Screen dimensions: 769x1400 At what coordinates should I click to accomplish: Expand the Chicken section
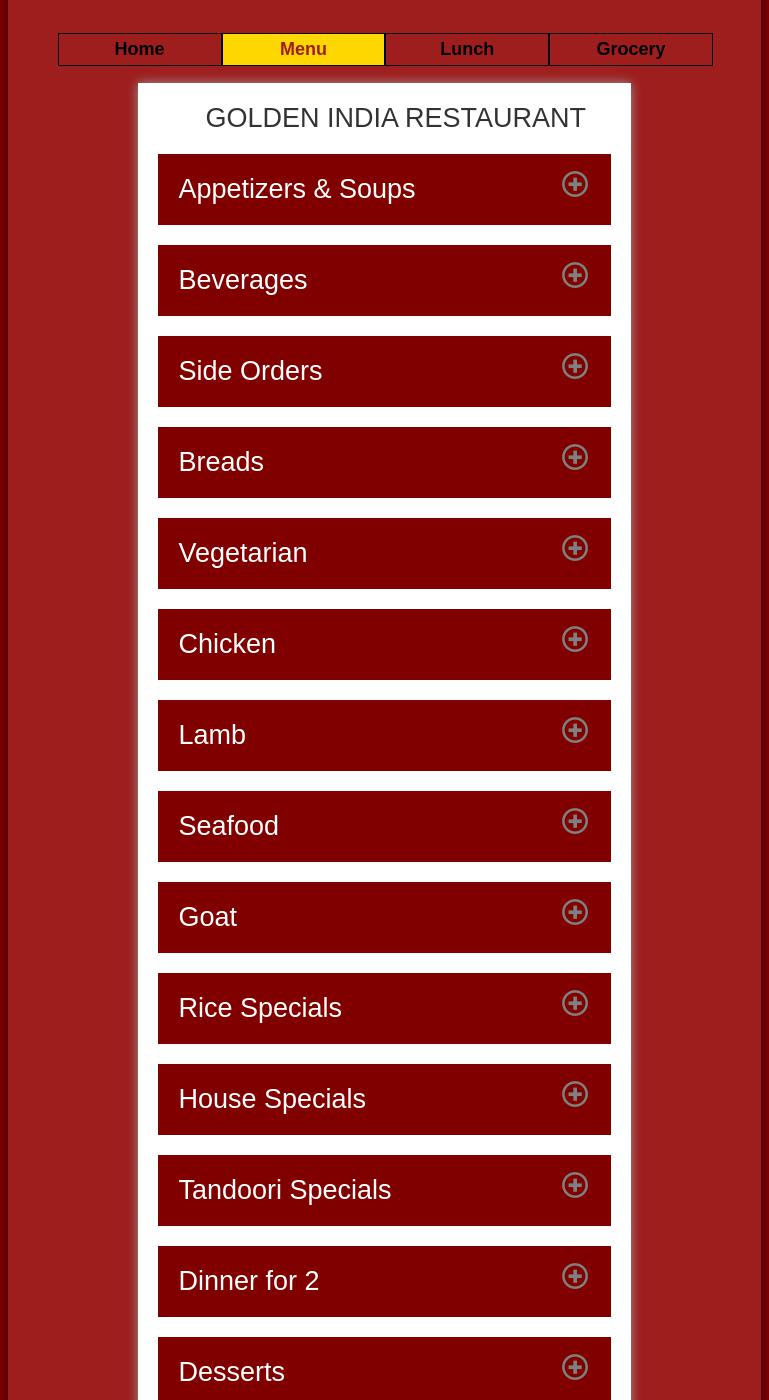(x=384, y=644)
